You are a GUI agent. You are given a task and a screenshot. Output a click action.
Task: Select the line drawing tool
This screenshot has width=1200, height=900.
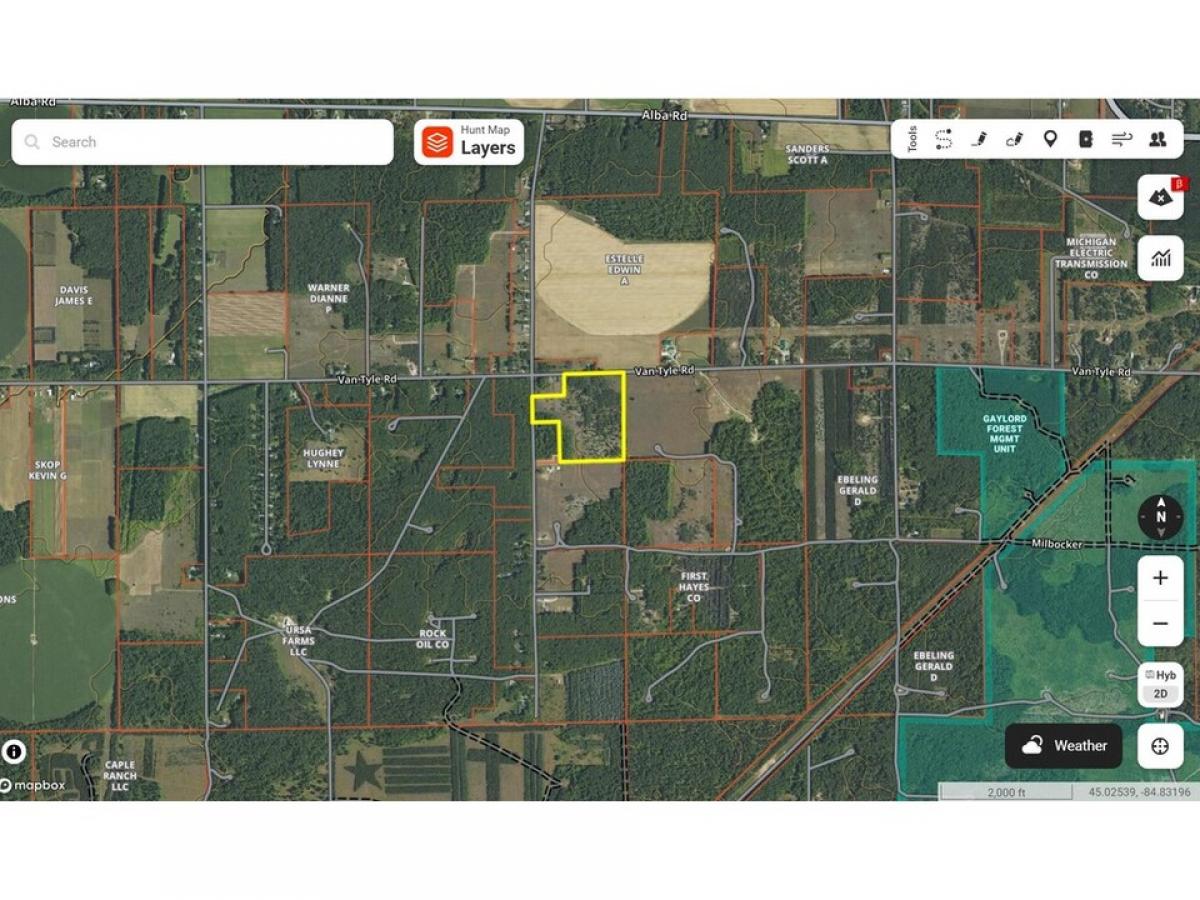tap(979, 139)
